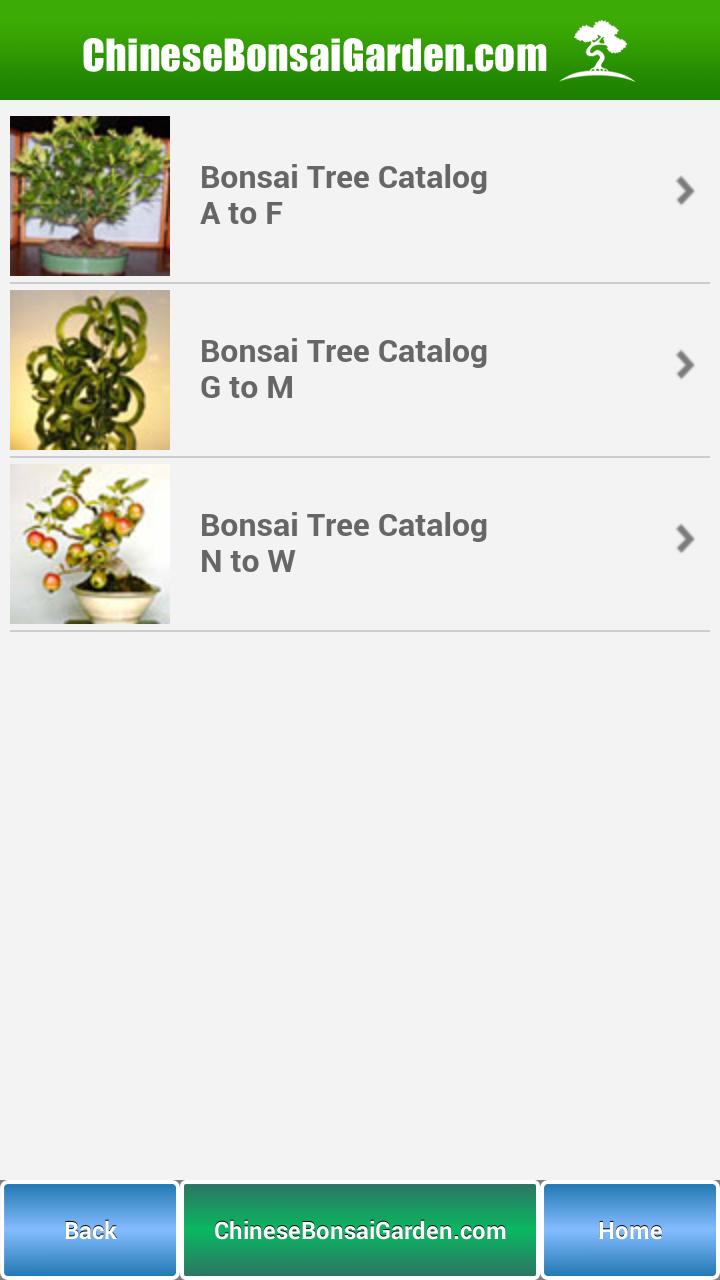The height and width of the screenshot is (1280, 720).
Task: Go to the Home screen
Action: (x=630, y=1230)
